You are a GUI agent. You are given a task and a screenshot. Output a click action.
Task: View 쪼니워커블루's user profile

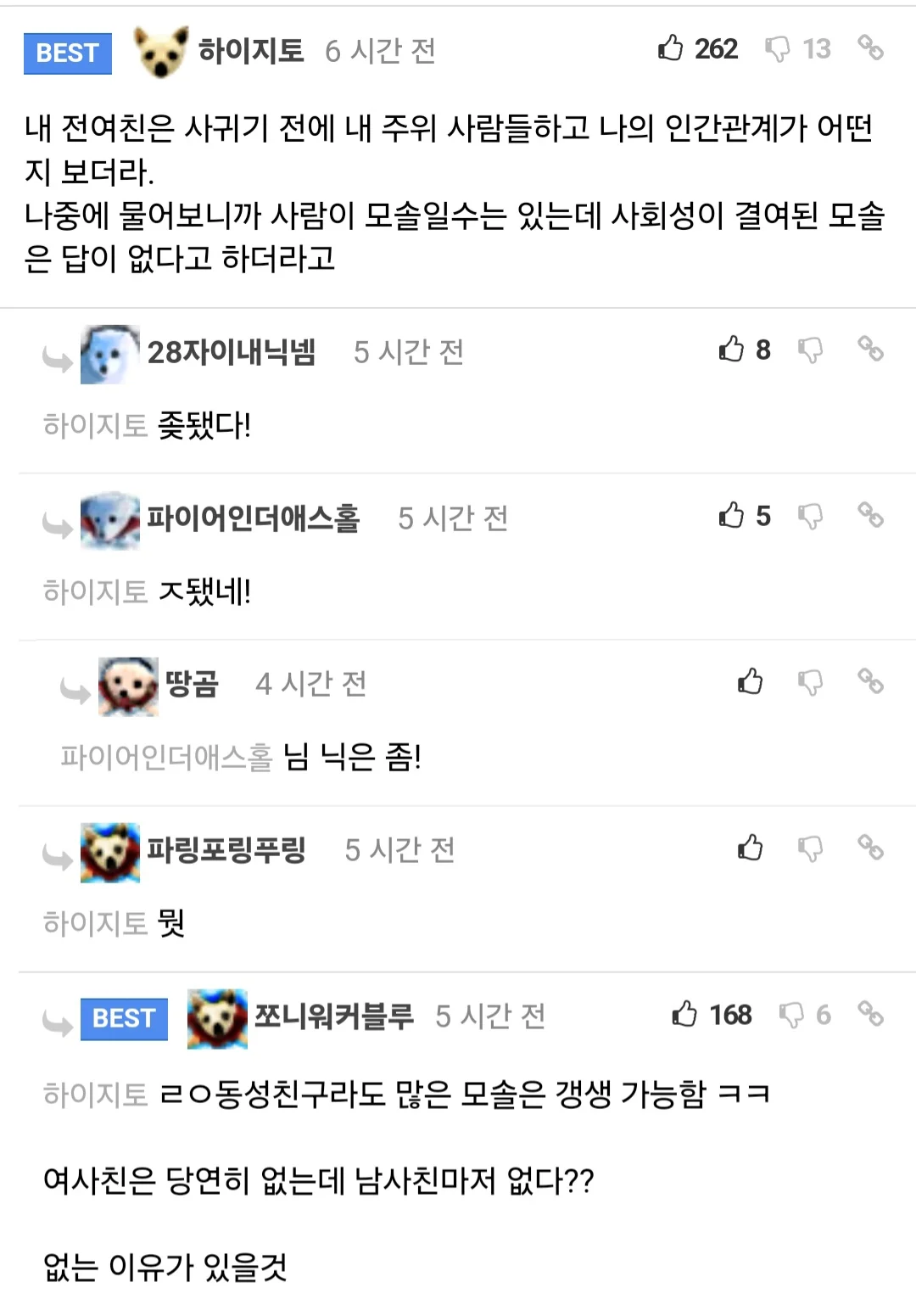(333, 1016)
